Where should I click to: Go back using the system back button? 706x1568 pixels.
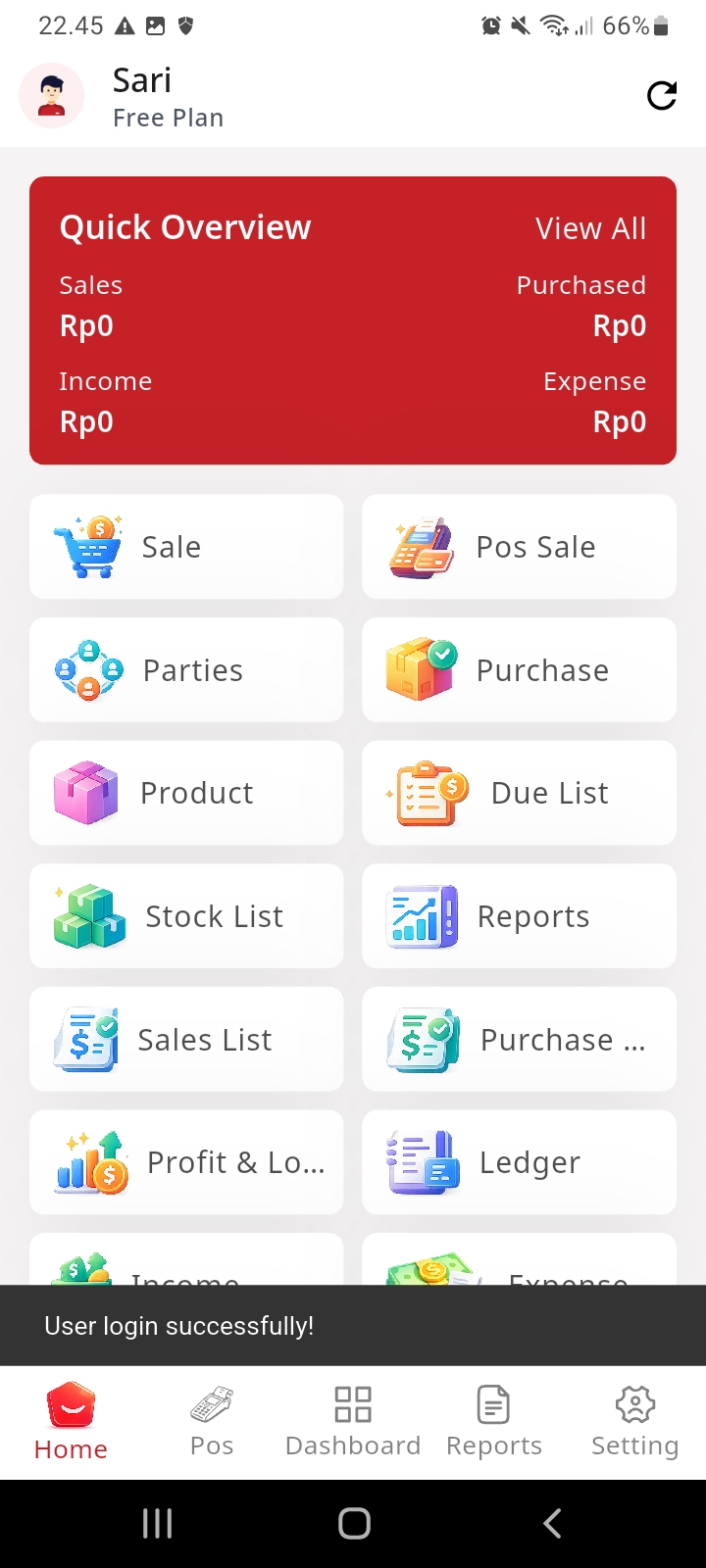pos(552,1523)
